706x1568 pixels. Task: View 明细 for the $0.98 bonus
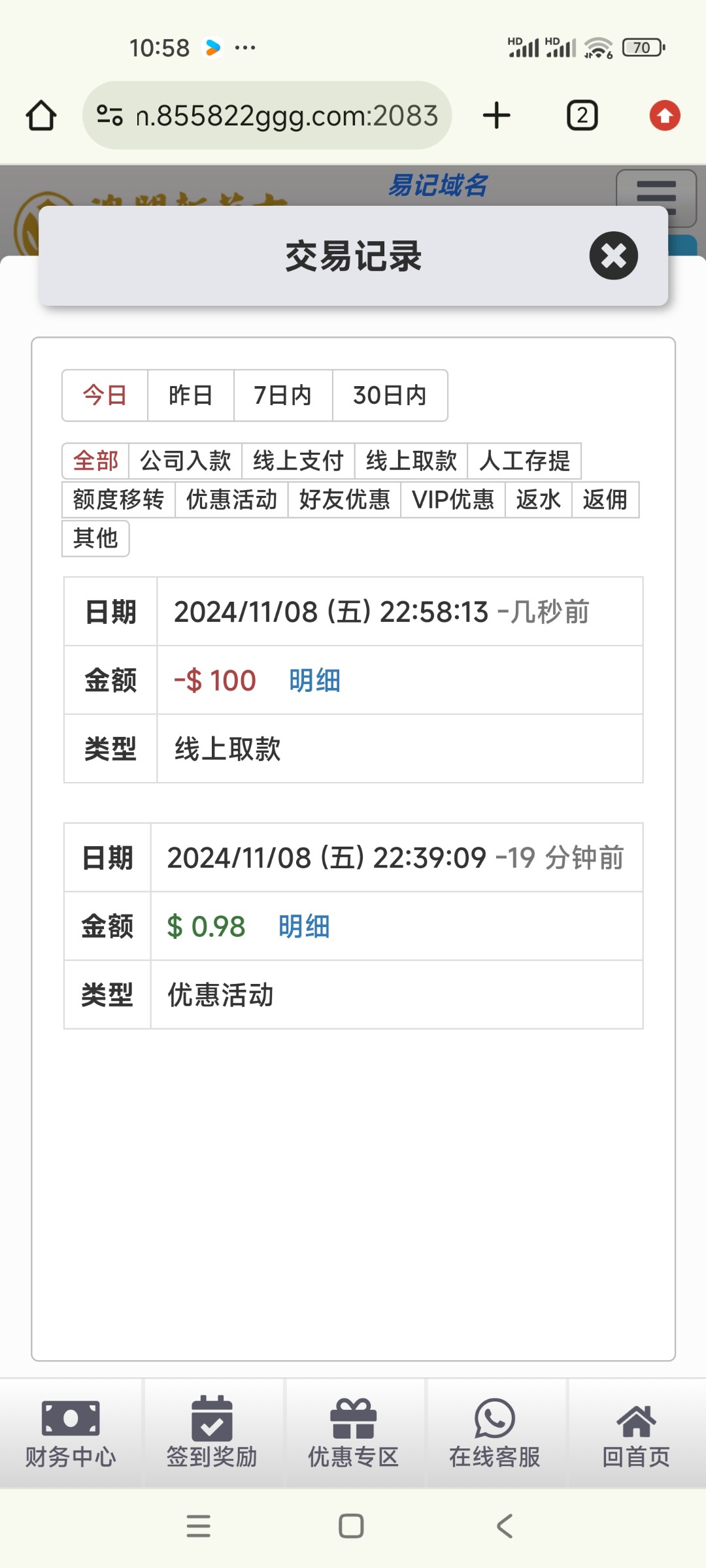pos(304,927)
